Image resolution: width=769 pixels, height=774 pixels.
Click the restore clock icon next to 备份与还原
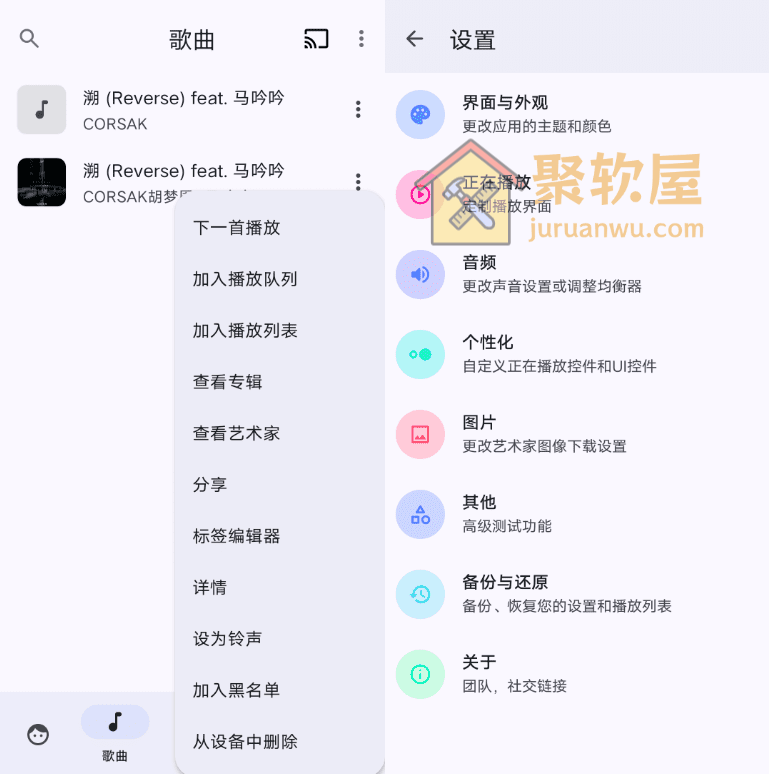pos(420,594)
